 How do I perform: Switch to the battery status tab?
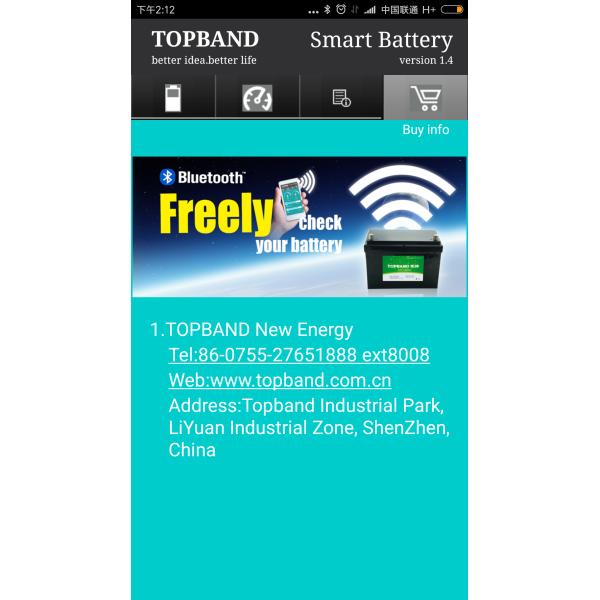[173, 97]
